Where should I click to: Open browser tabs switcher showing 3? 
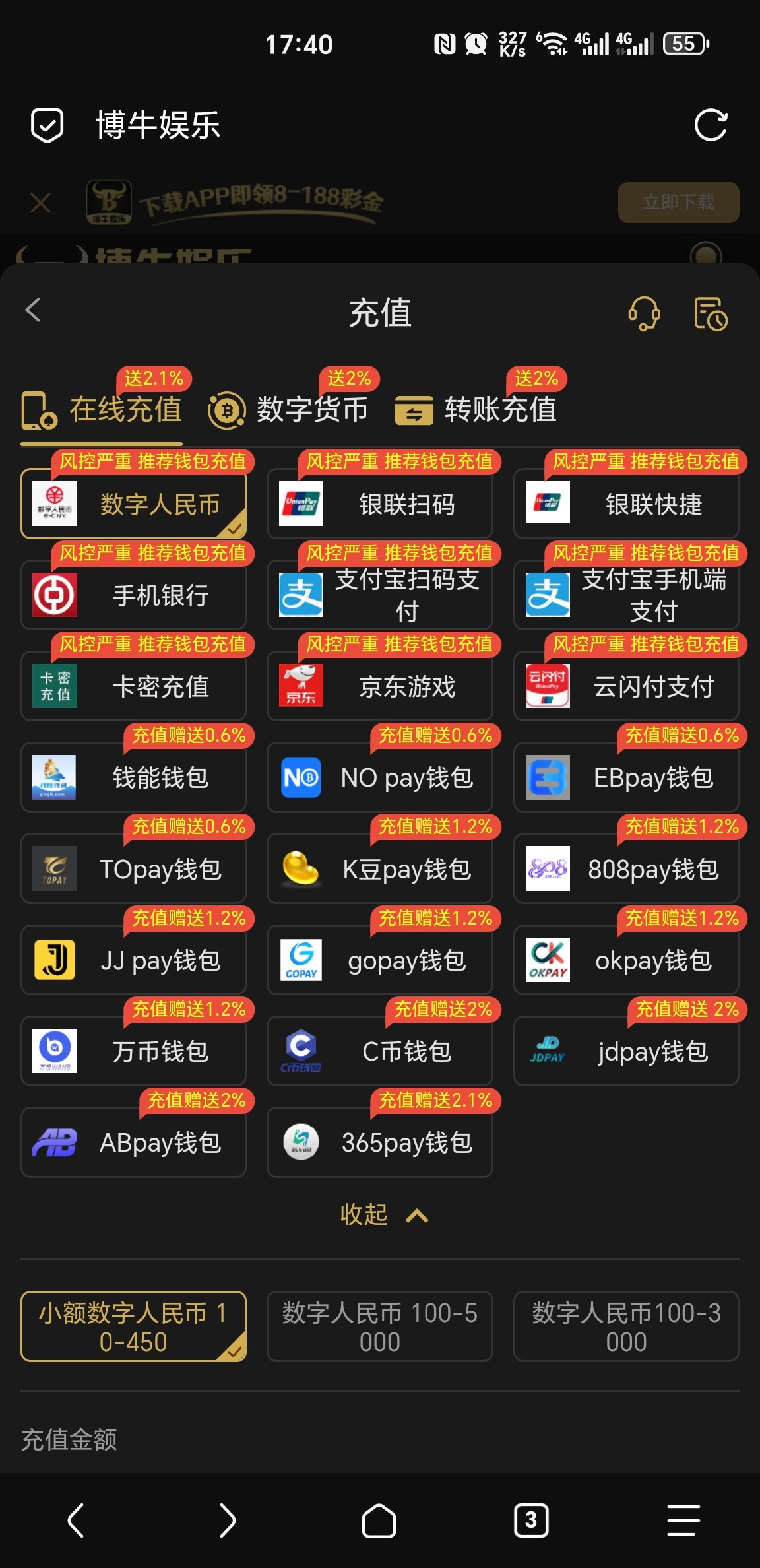click(x=531, y=1520)
